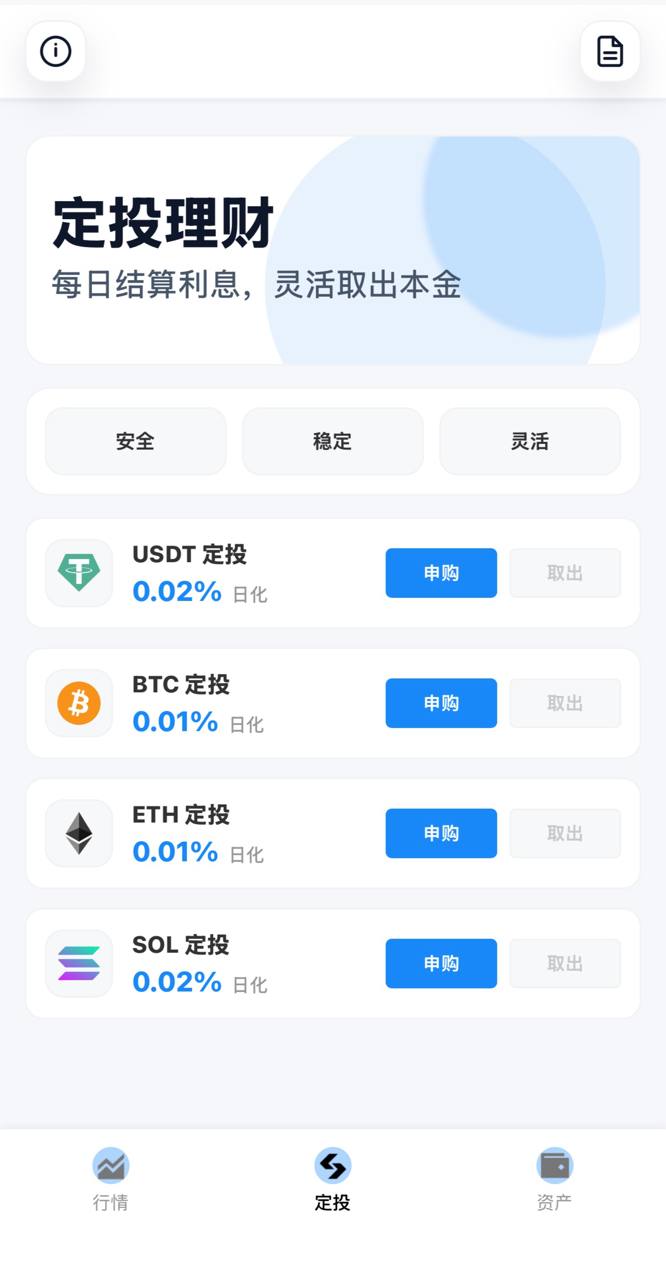Switch to the 行情 tab
The height and width of the screenshot is (1280, 666).
(111, 1178)
